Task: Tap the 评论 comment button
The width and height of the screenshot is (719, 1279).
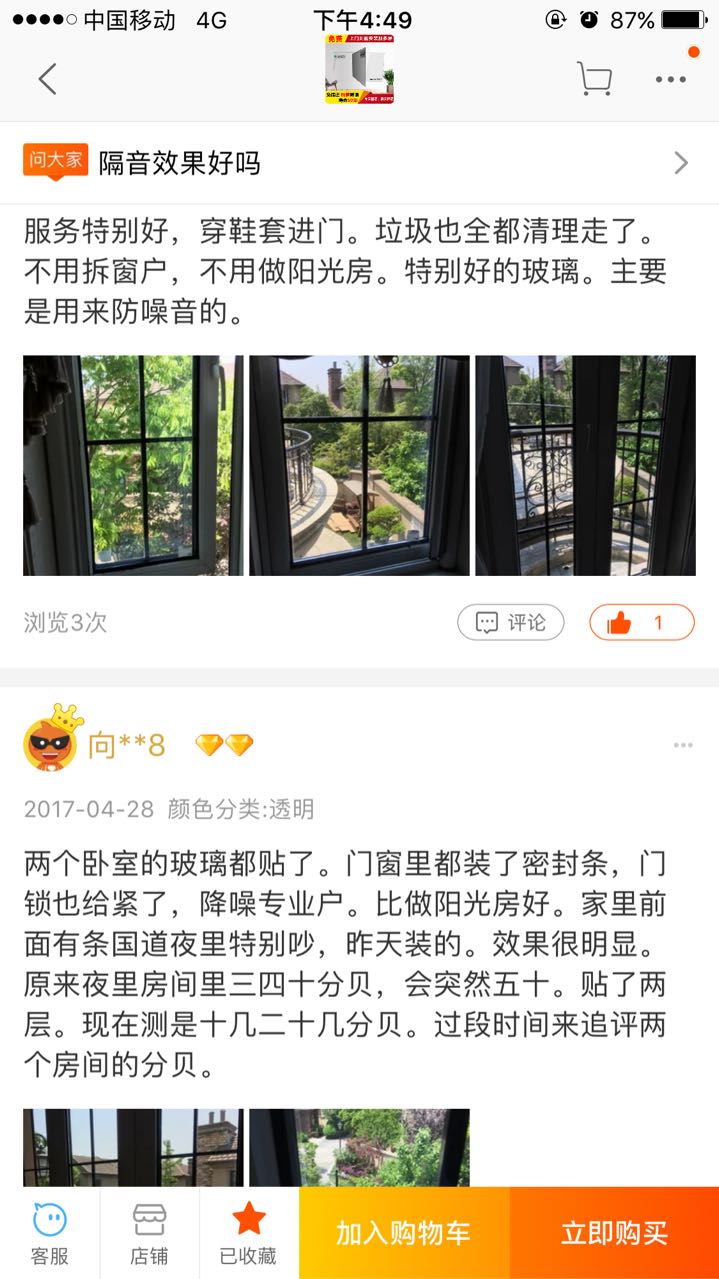Action: pos(511,622)
